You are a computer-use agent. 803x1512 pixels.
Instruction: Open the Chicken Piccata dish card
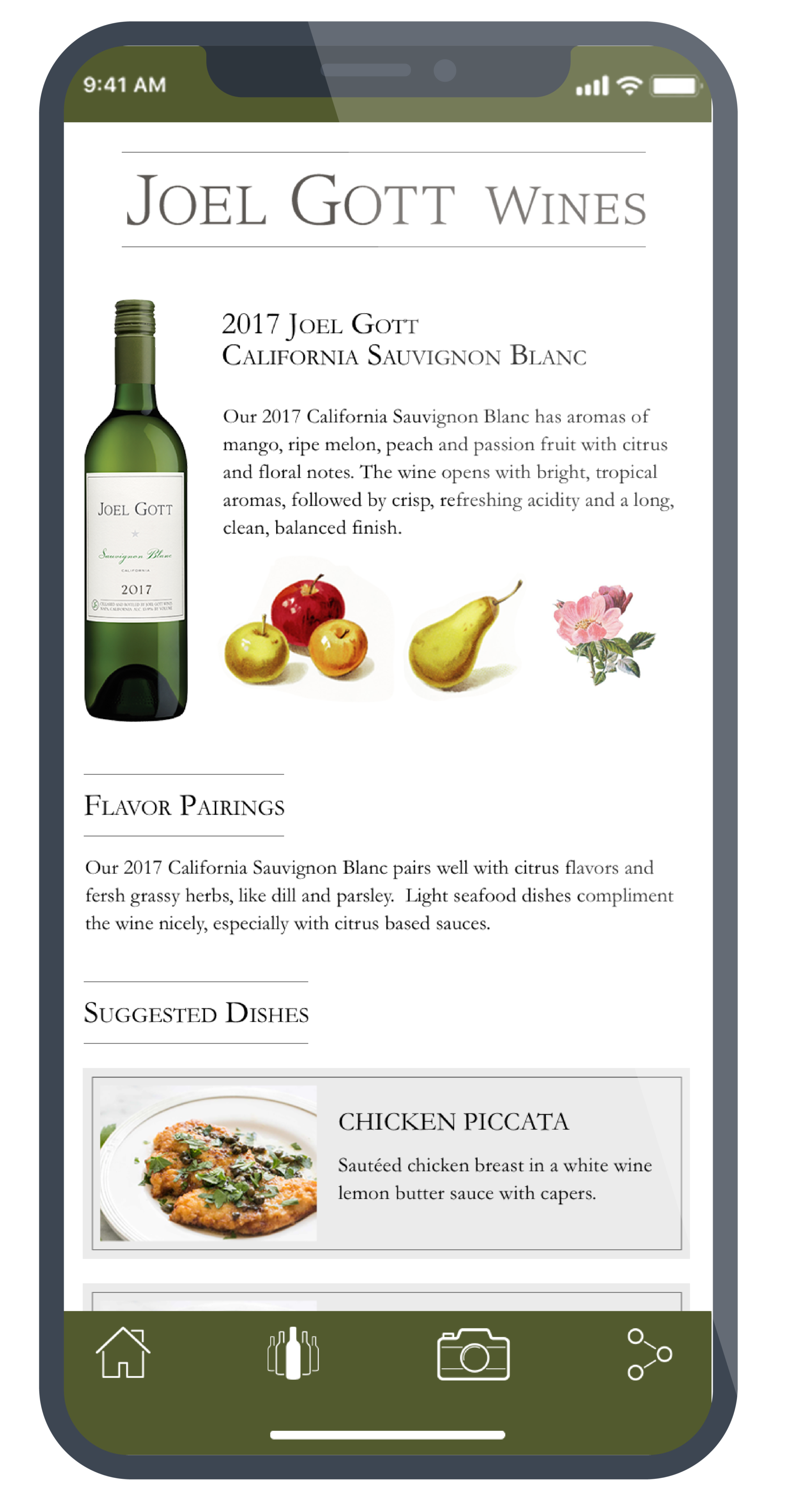pos(386,1163)
